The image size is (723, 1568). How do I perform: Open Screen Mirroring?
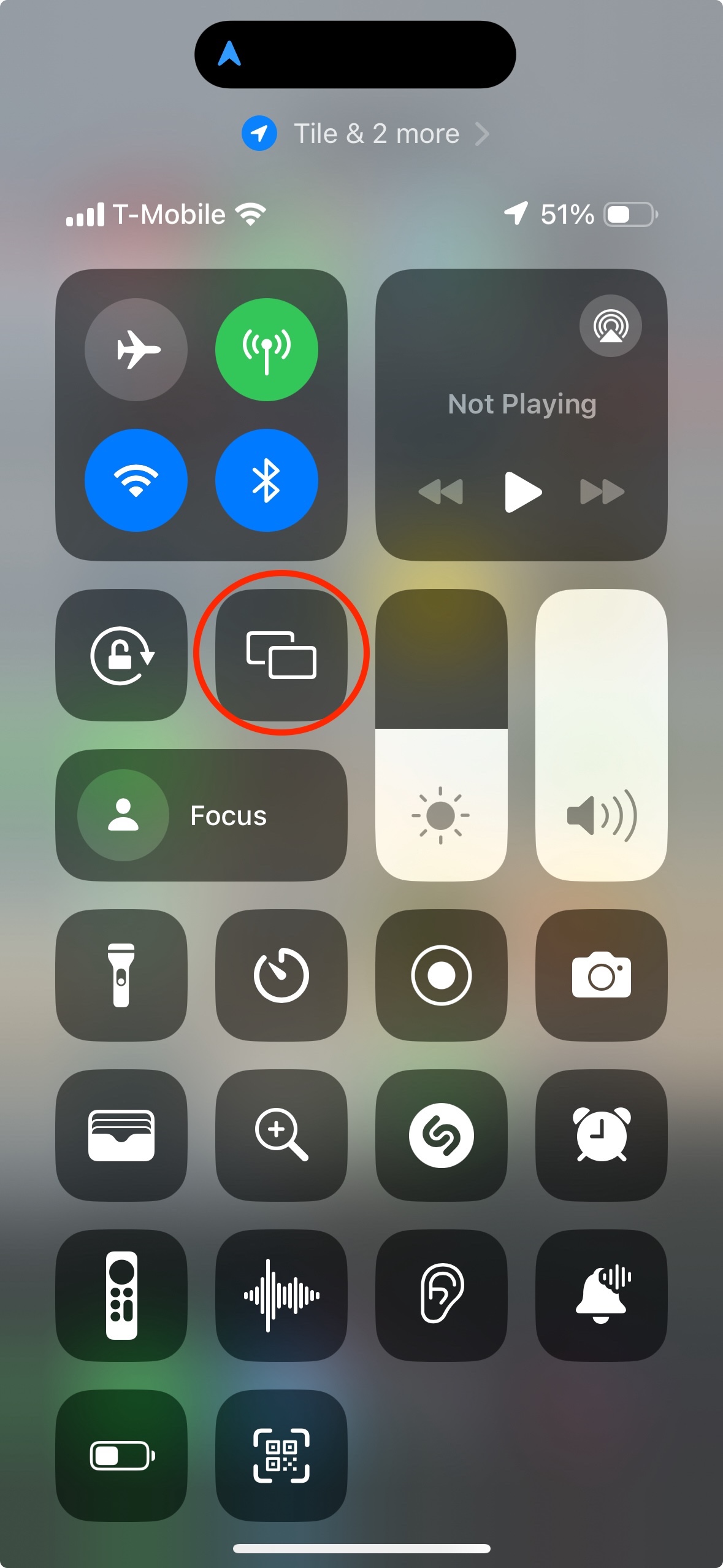coord(281,655)
